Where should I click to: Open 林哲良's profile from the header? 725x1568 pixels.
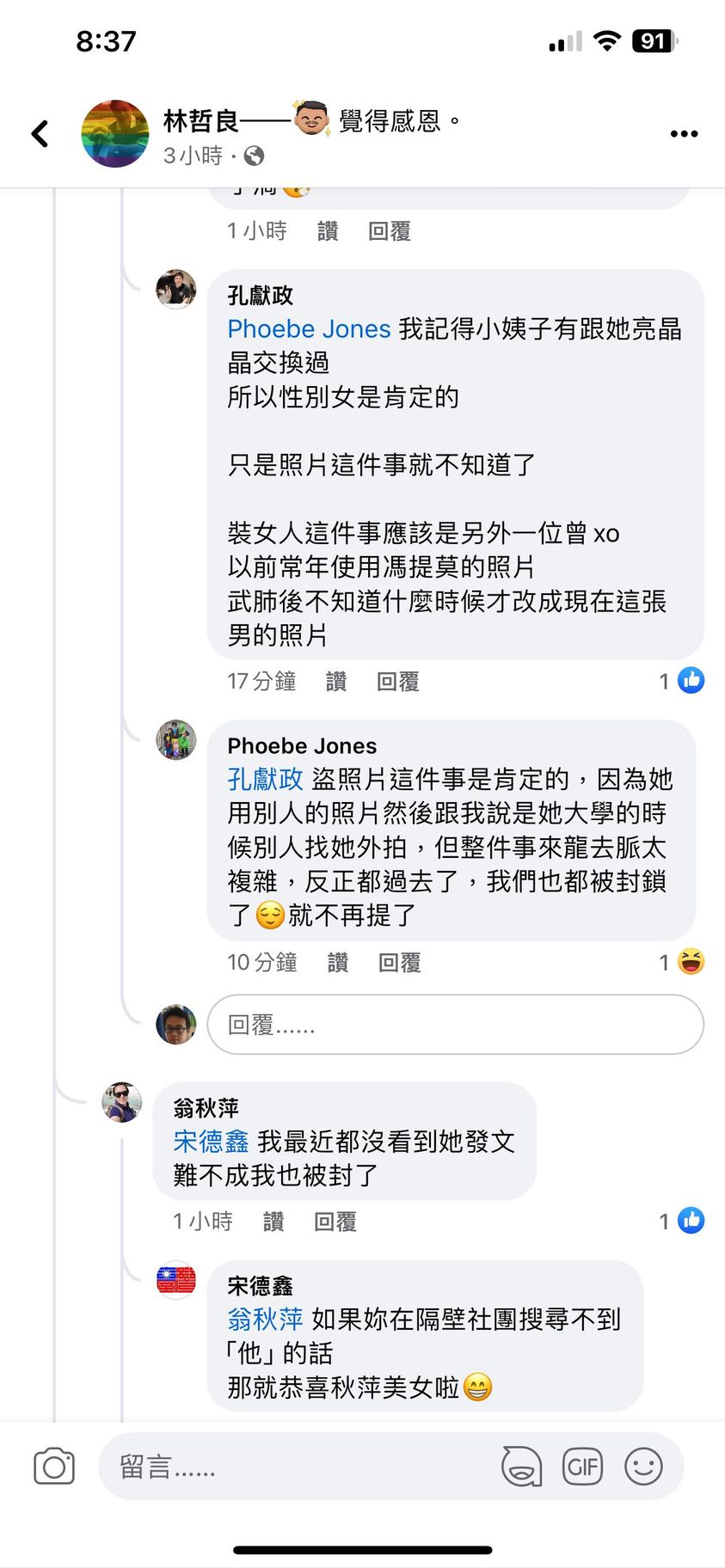coord(201,121)
